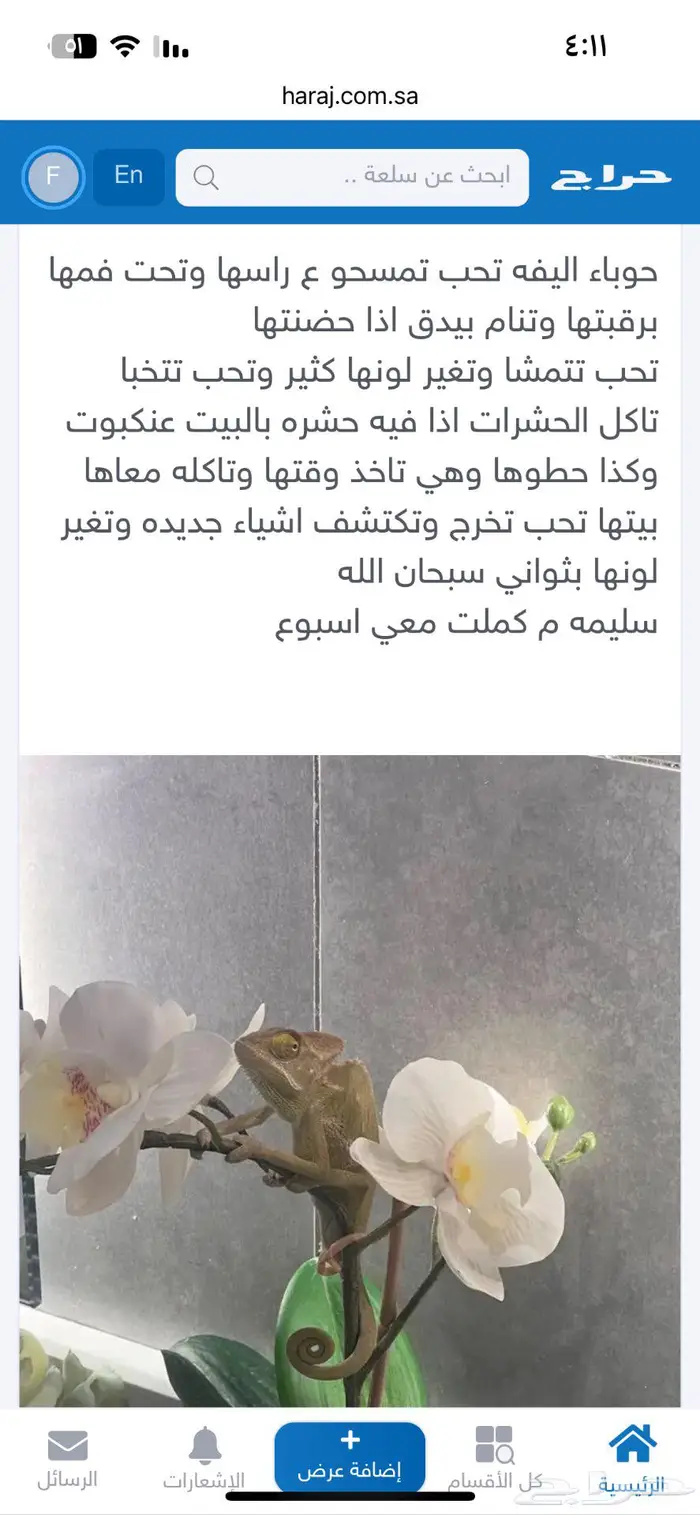This screenshot has height=1515, width=700.
Task: Open كل الأقسام categories tab
Action: pyautogui.click(x=494, y=1458)
